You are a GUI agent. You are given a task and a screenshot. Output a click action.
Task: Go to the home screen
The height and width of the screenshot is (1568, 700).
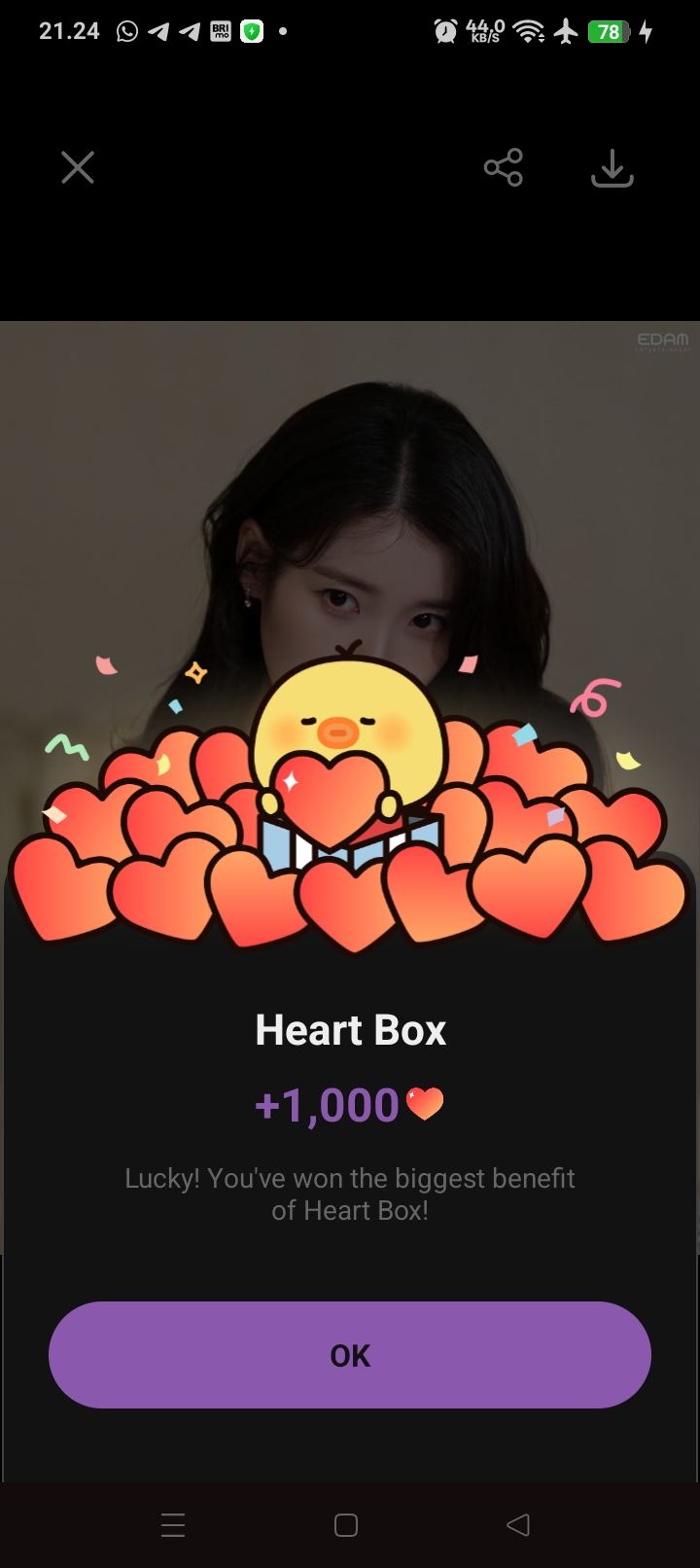pyautogui.click(x=346, y=1525)
